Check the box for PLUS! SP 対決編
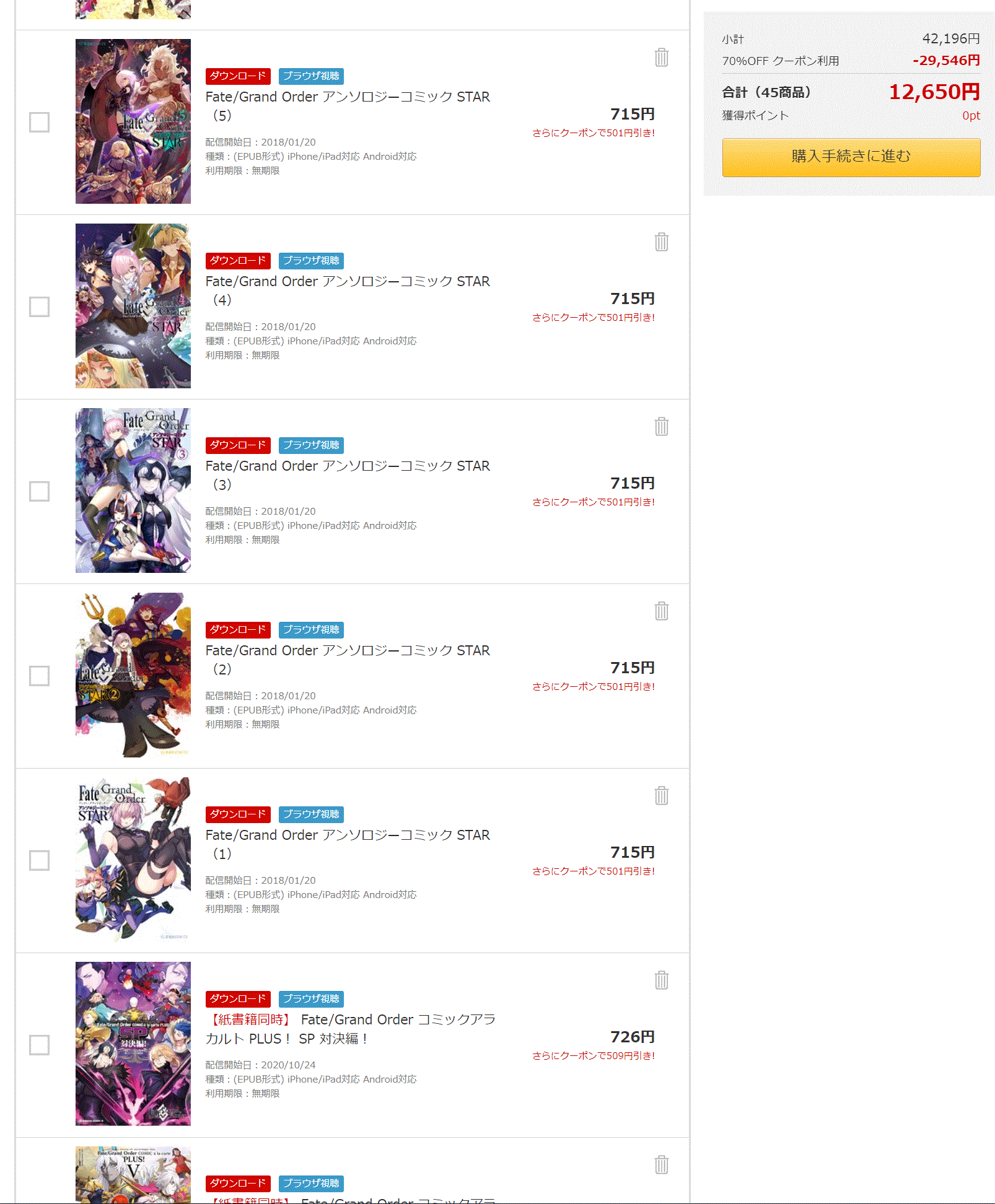Screen dimensions: 995x1204 [40, 1045]
